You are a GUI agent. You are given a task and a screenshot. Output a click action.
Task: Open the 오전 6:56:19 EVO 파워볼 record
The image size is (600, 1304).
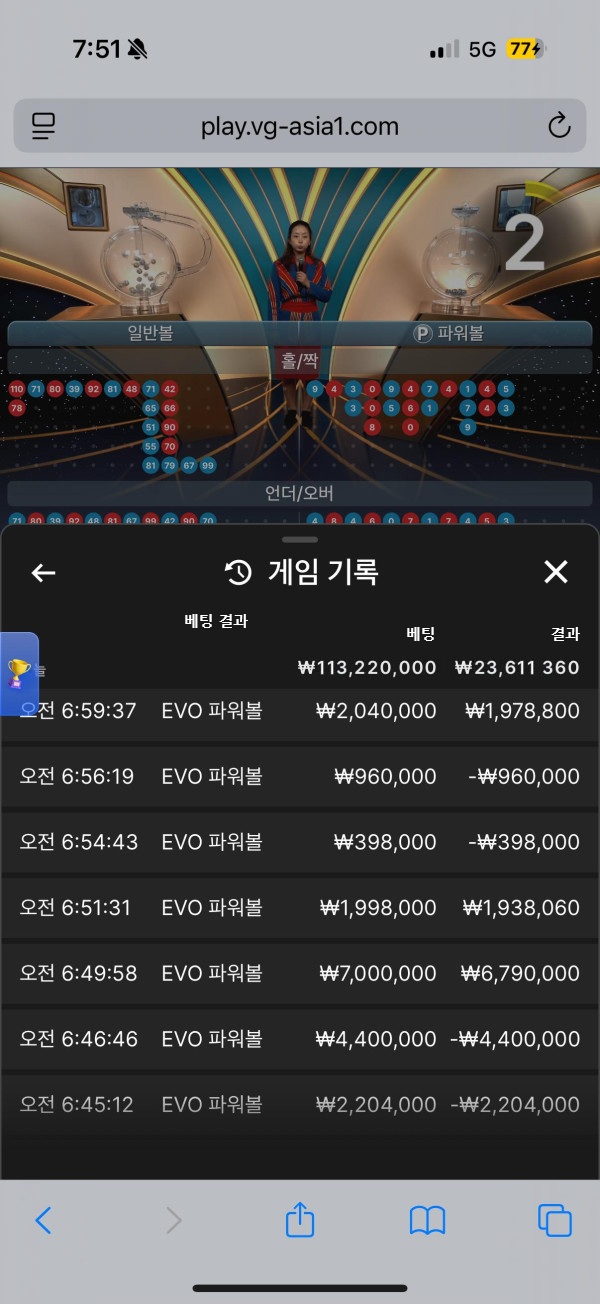(300, 776)
